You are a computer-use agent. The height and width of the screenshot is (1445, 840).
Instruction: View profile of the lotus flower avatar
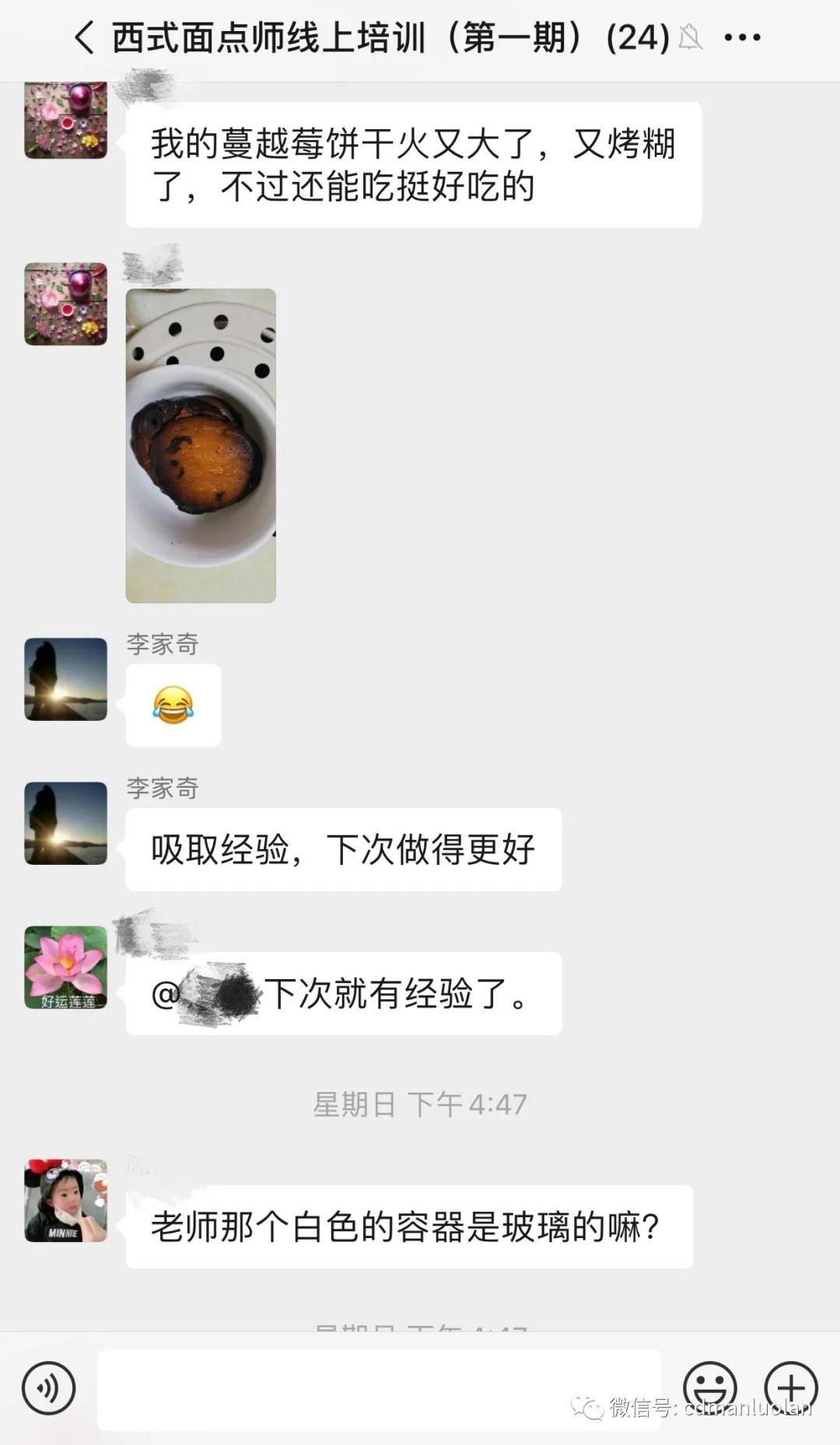(66, 967)
